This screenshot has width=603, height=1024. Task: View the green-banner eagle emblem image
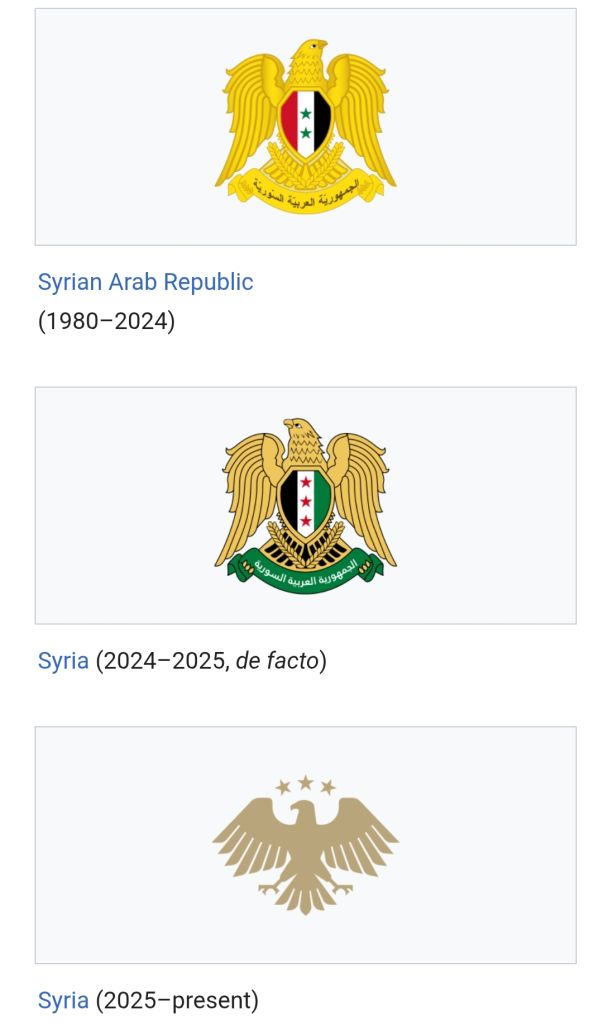click(305, 505)
